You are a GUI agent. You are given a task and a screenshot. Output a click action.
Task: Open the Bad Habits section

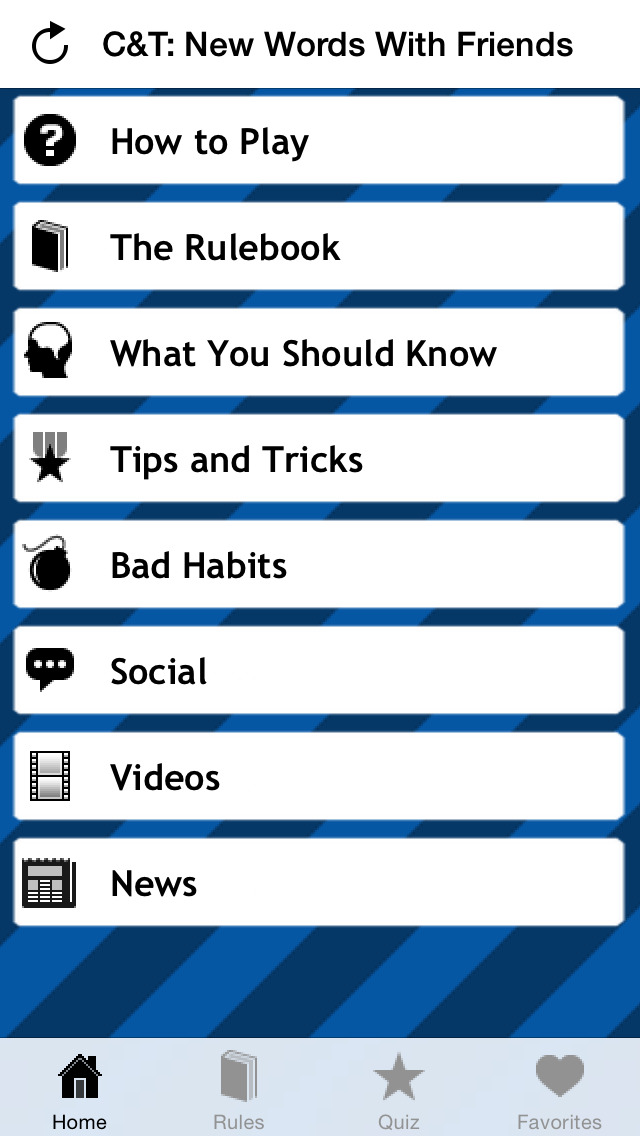click(318, 566)
